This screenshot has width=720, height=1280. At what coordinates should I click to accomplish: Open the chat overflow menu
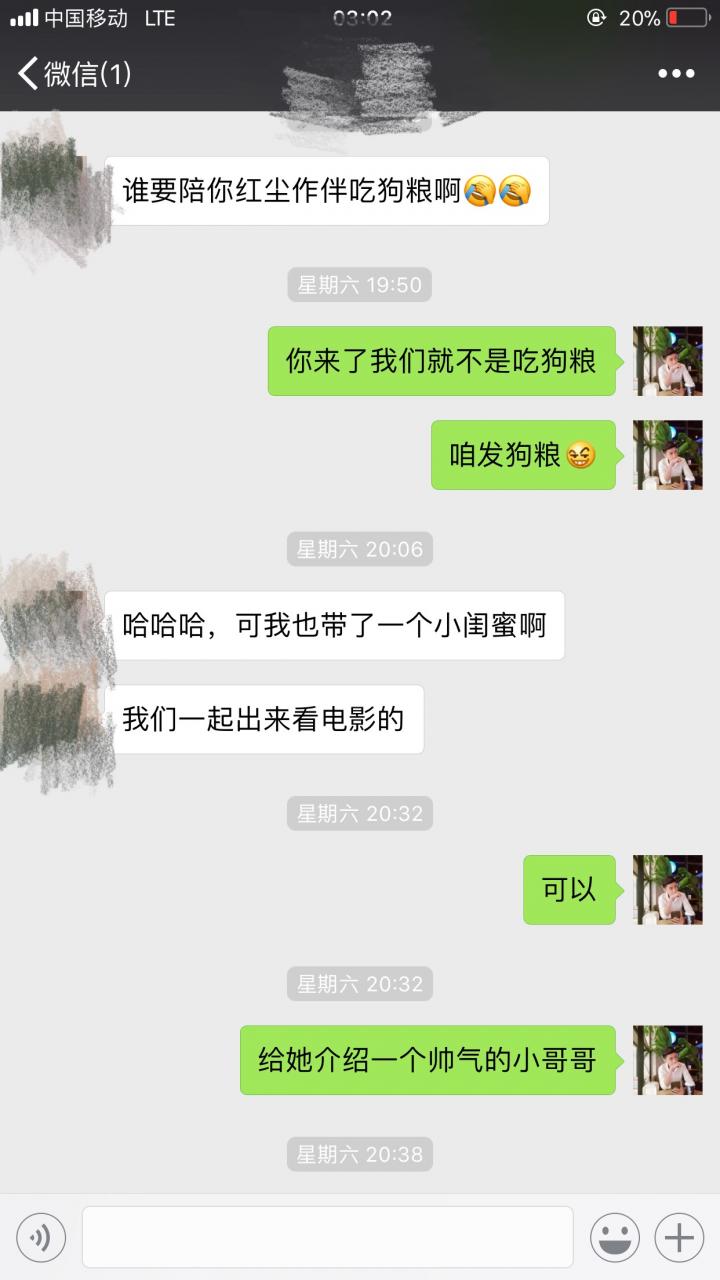click(x=676, y=74)
